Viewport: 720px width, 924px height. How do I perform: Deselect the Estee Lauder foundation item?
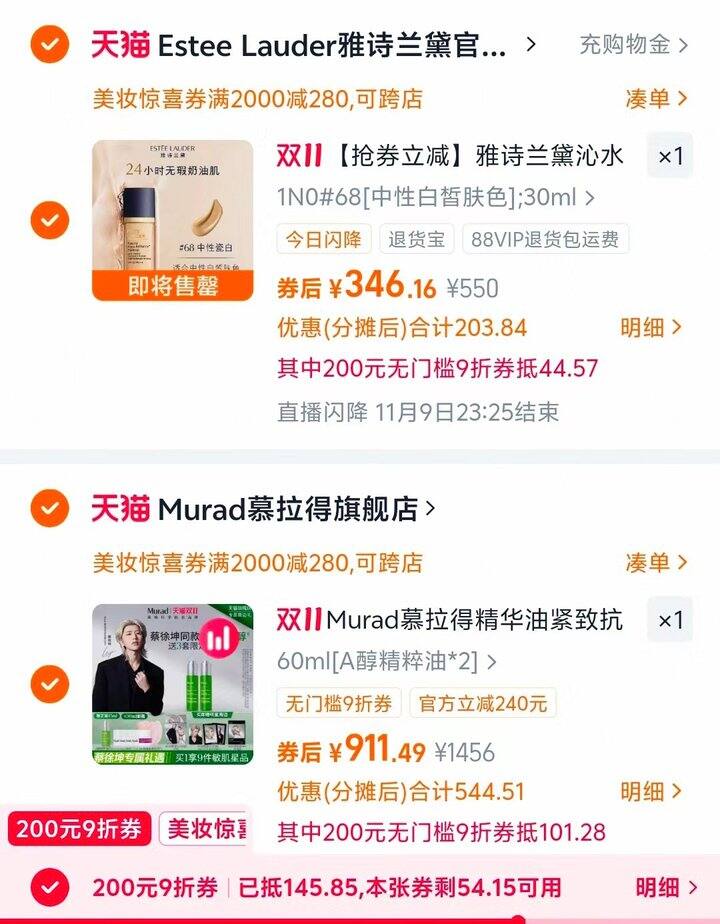(49, 220)
